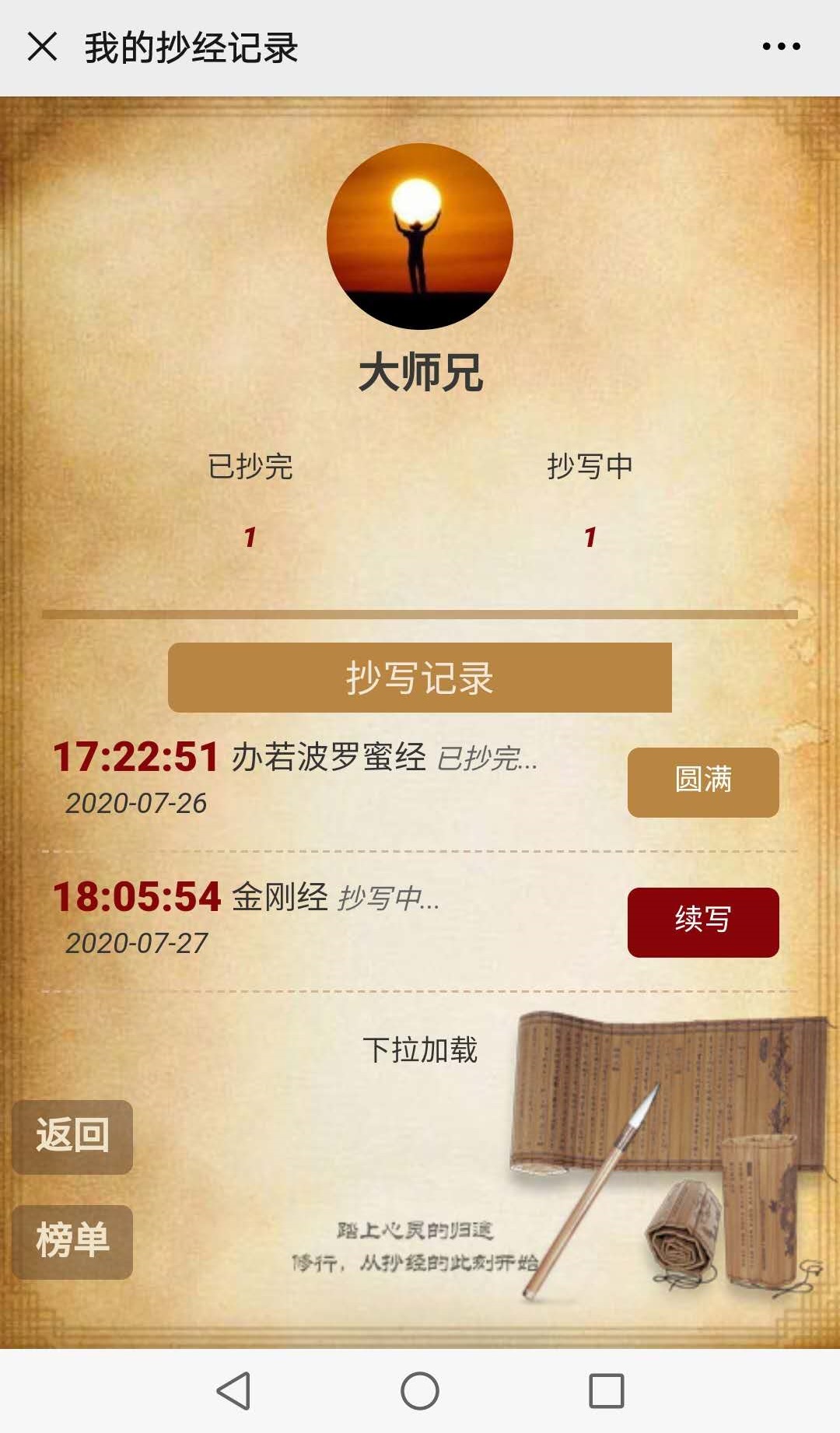The width and height of the screenshot is (840, 1433).
Task: Tap the system back button
Action: (x=233, y=1391)
